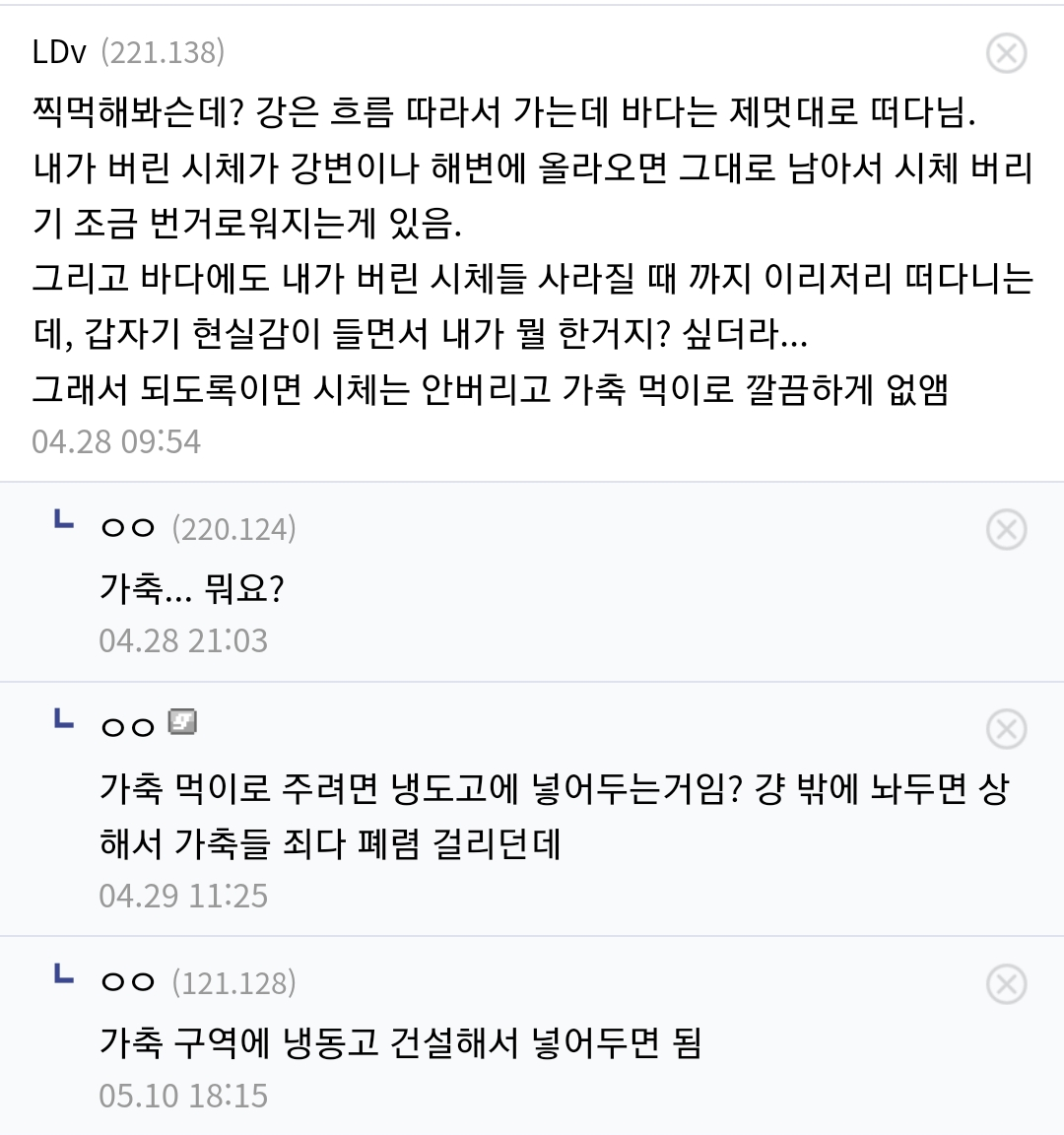Reply to the comment about 냉동고 건설
Screen dimensions: 1064x1135
click(x=400, y=1042)
